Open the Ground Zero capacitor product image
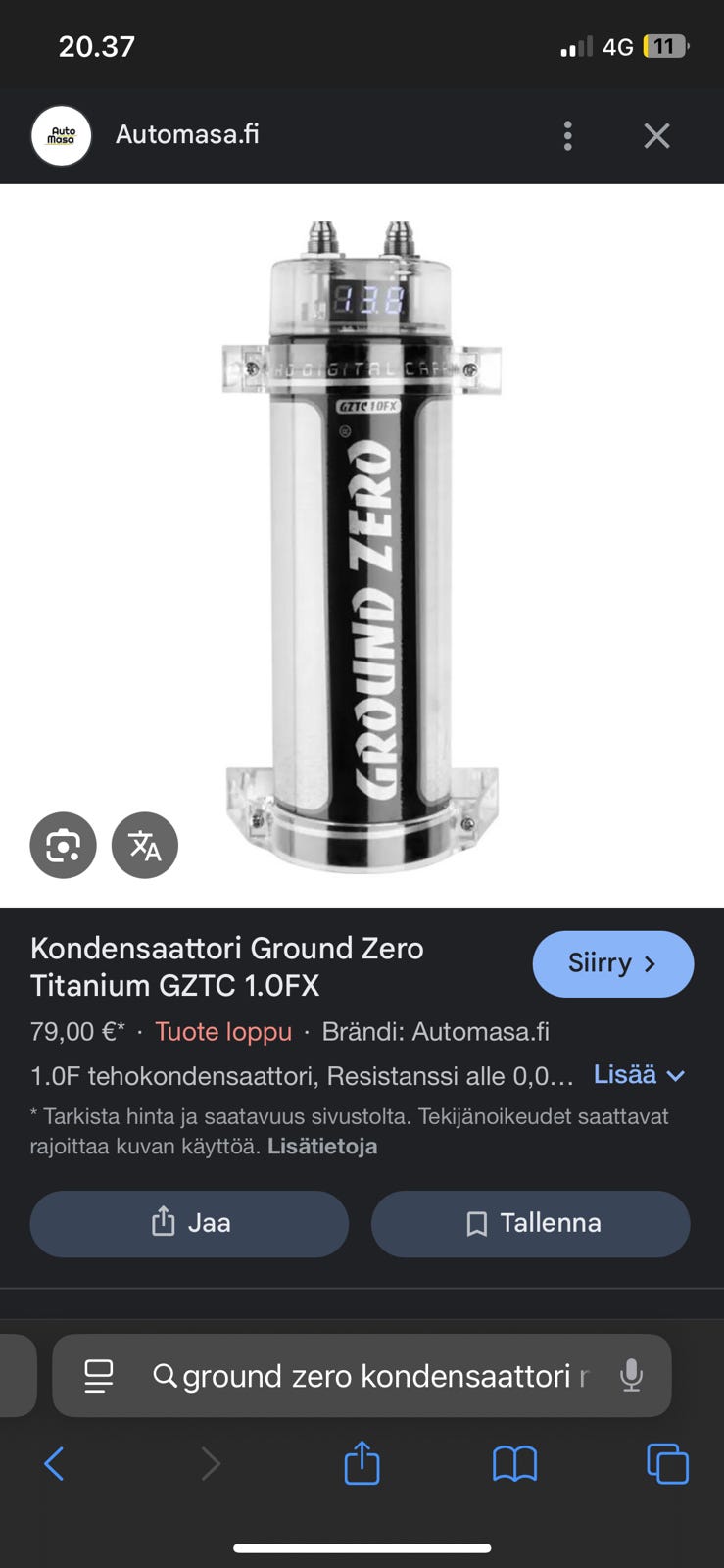Image resolution: width=724 pixels, height=1568 pixels. (x=362, y=547)
